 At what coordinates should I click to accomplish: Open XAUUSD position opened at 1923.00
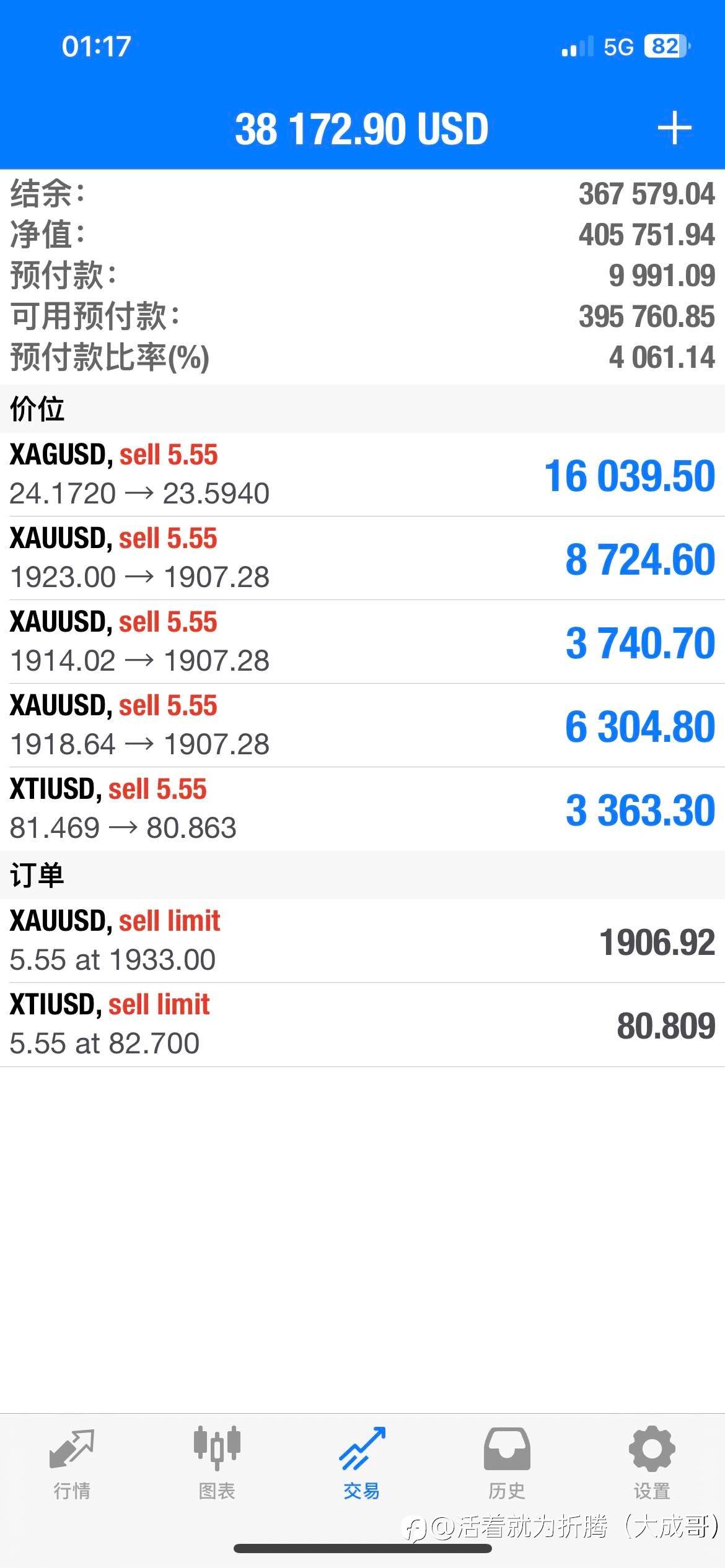coord(362,558)
